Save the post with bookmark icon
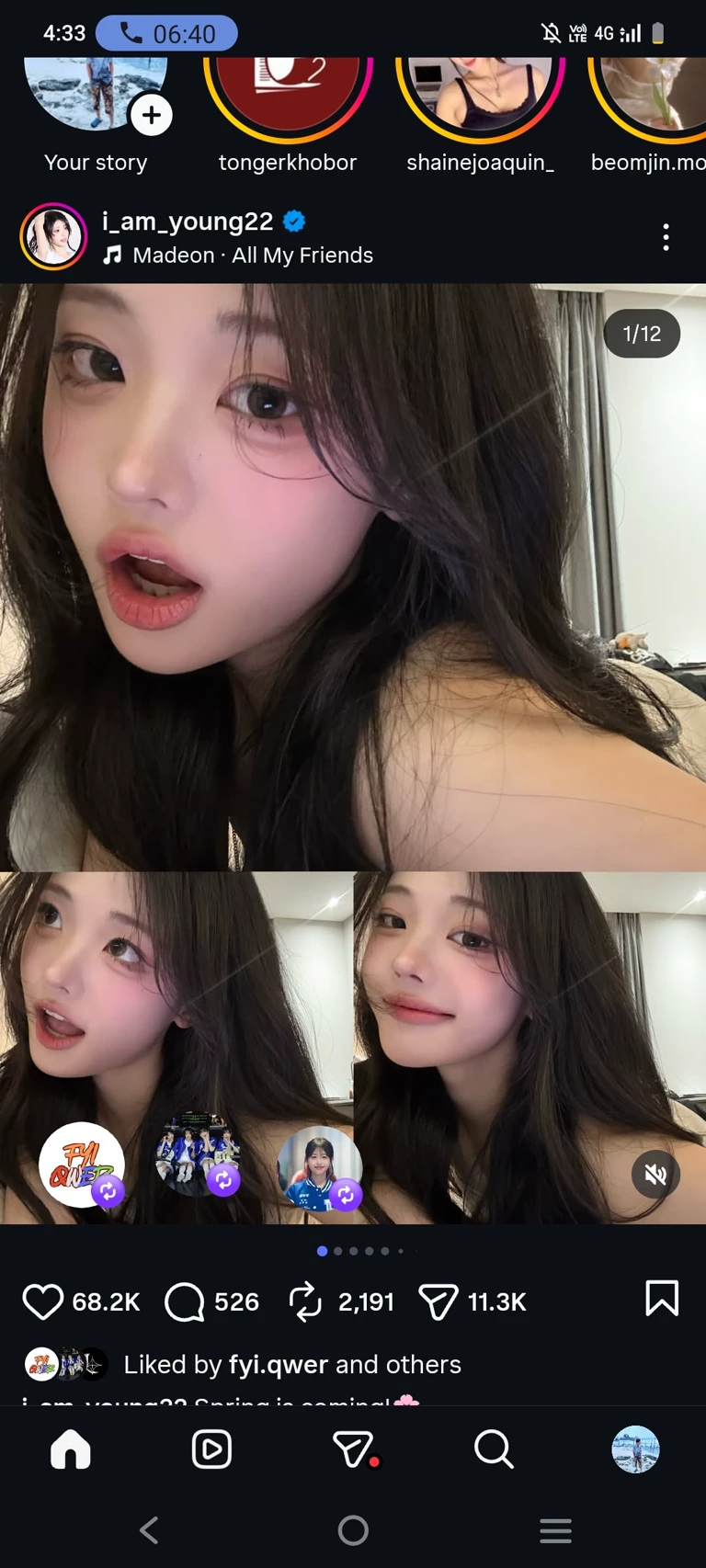 662,1299
